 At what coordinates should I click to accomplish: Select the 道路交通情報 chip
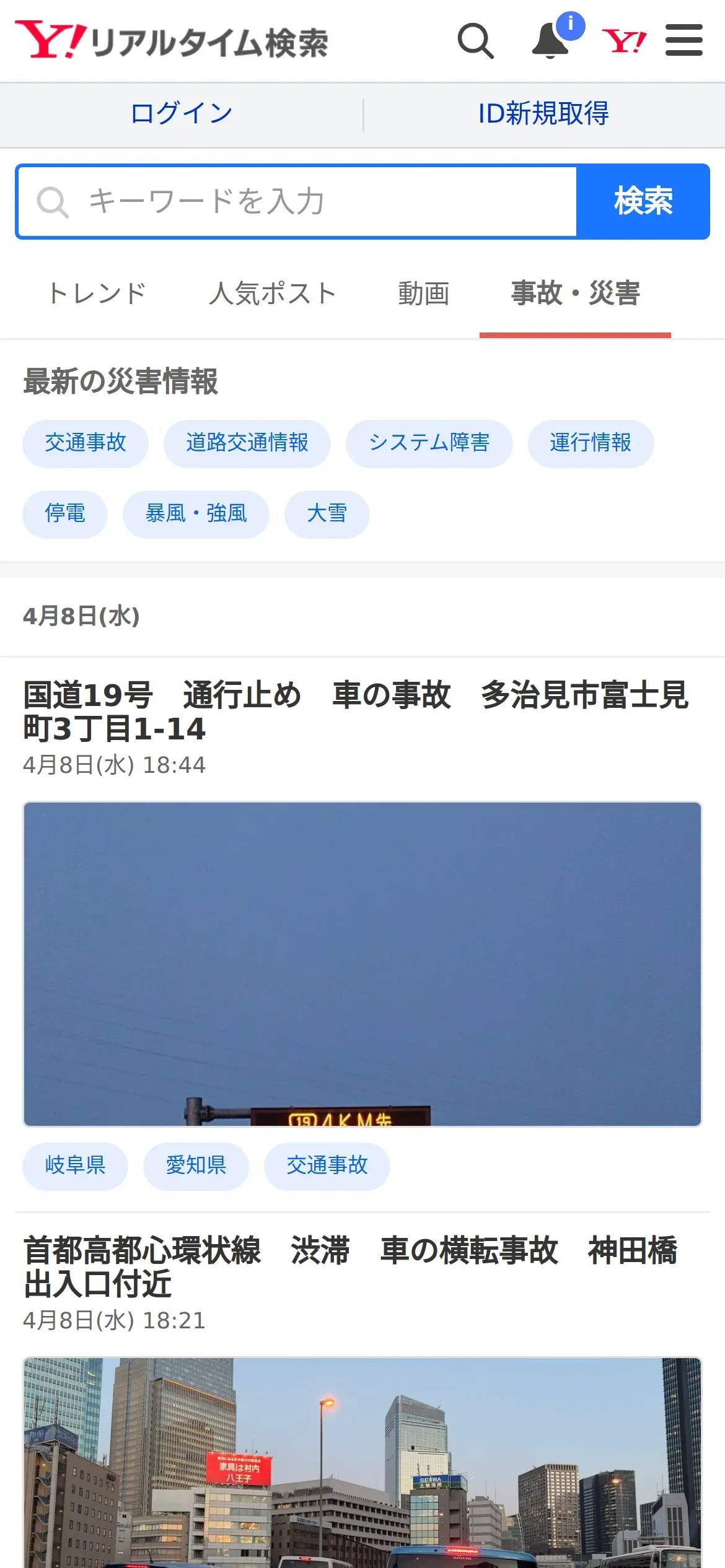click(247, 443)
